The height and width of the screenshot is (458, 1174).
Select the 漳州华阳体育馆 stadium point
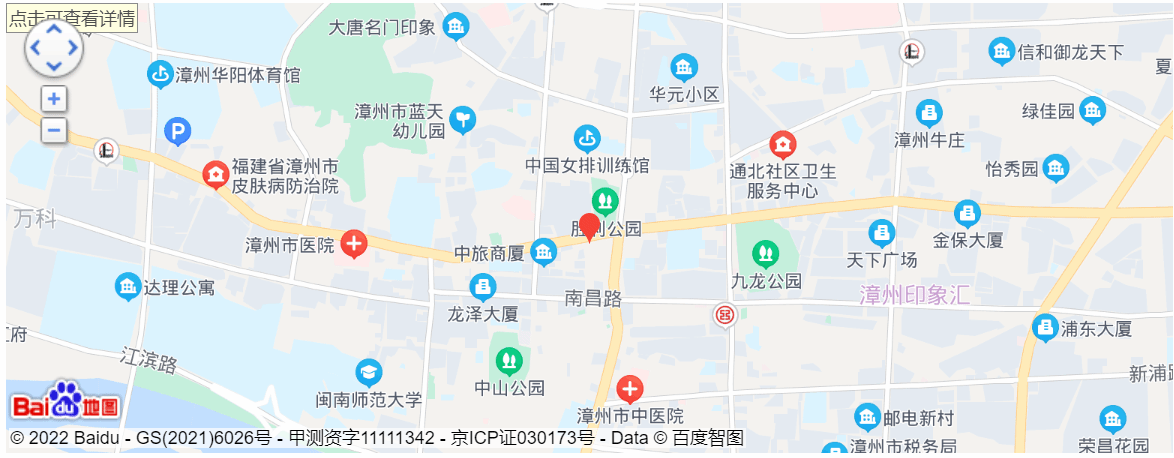tap(160, 74)
